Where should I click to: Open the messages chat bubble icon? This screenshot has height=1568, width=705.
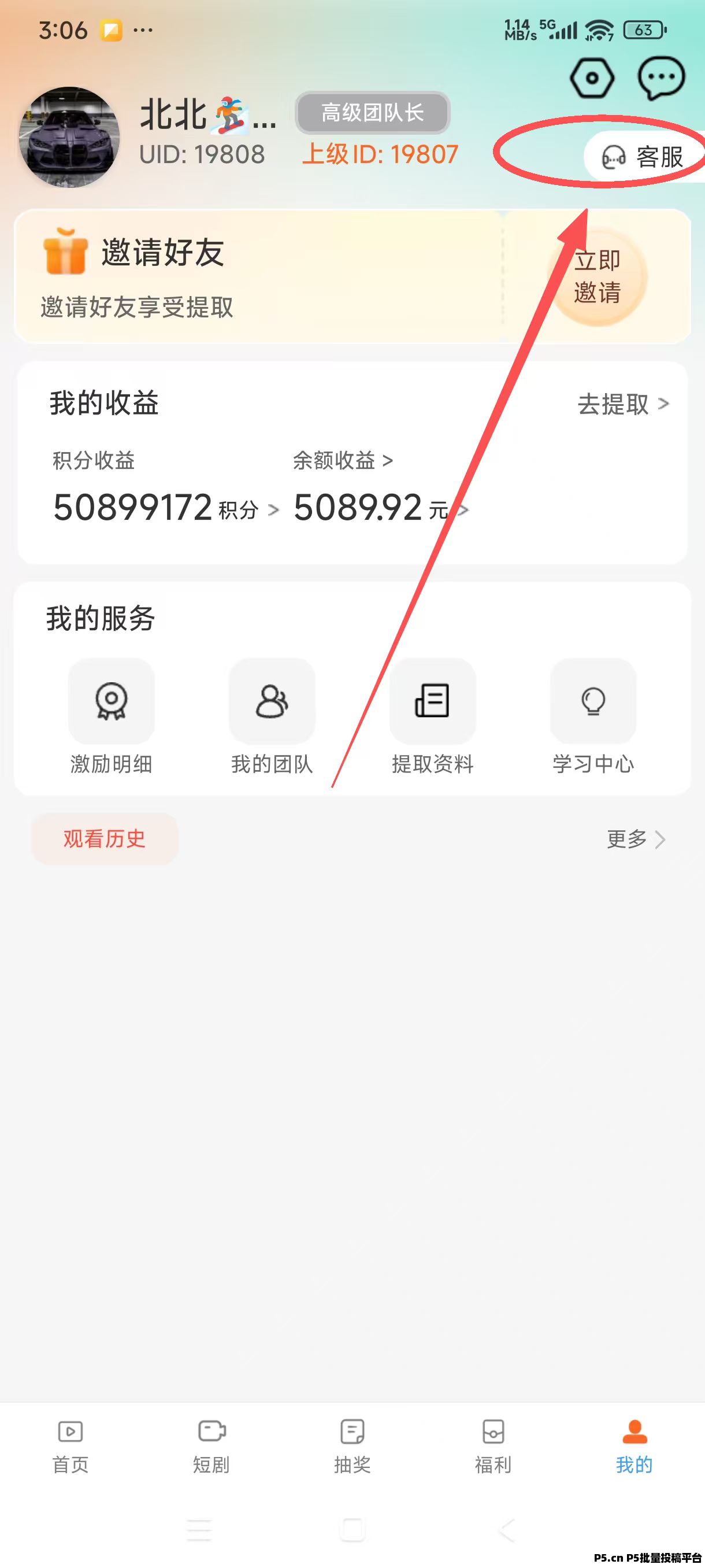[661, 78]
